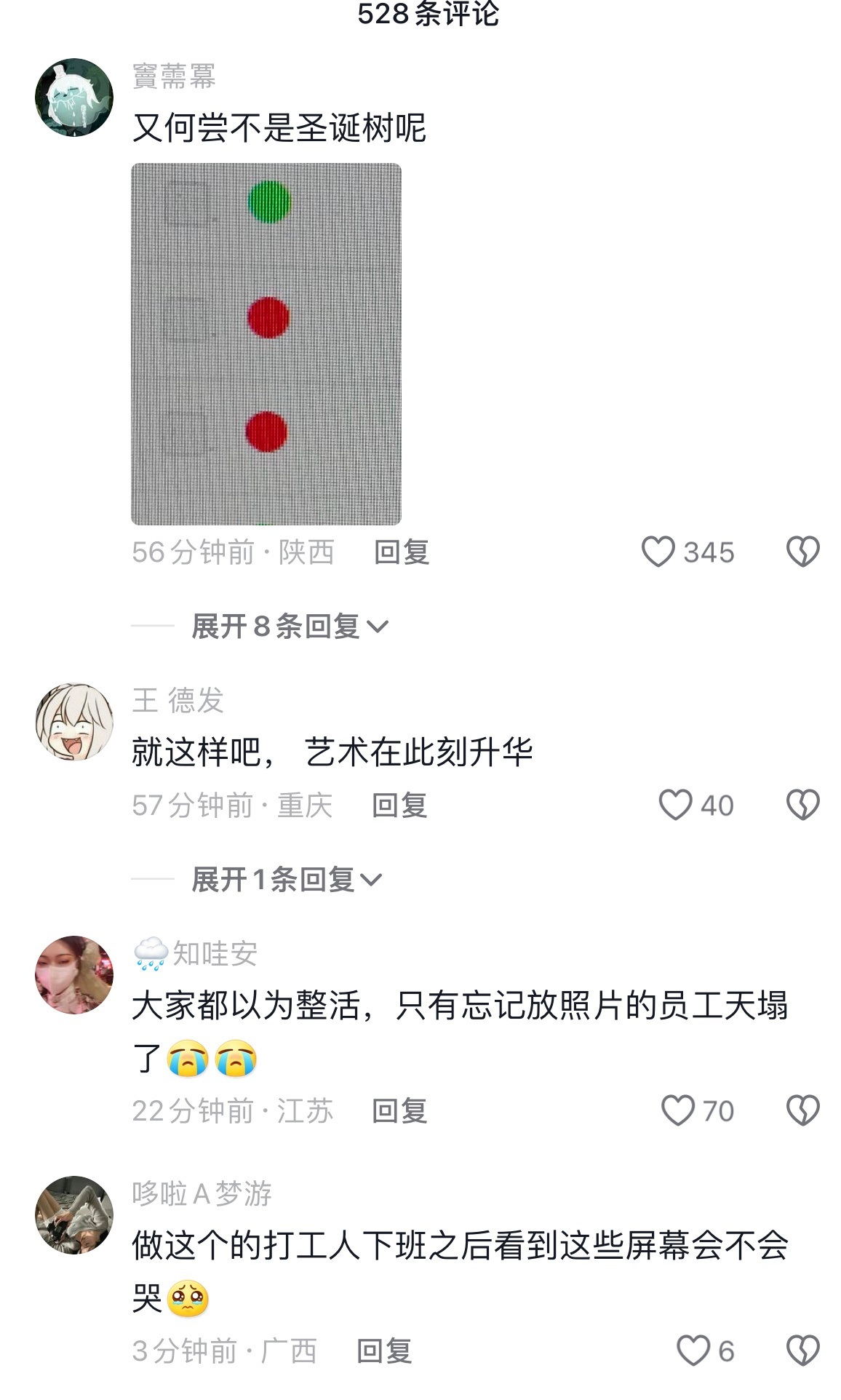Reply to 哆啦A梦游's comment

pos(384,1351)
